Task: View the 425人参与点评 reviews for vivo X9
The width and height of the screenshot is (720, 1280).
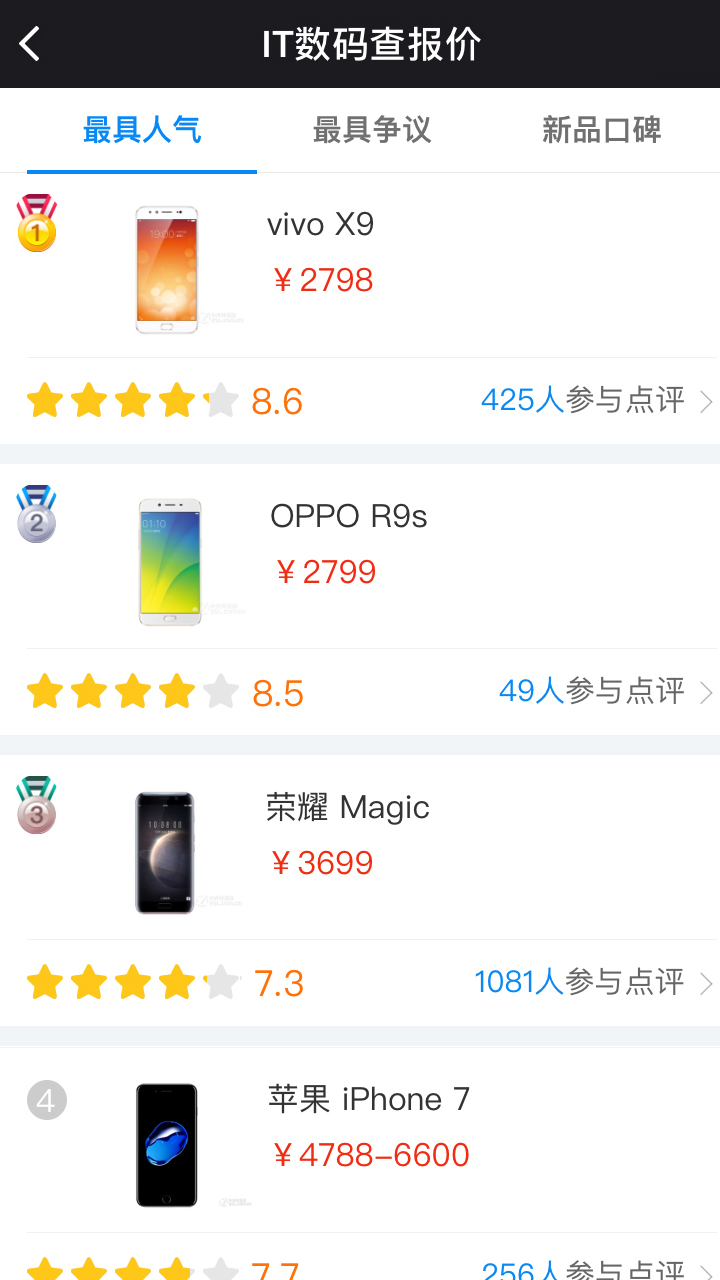Action: pos(596,401)
